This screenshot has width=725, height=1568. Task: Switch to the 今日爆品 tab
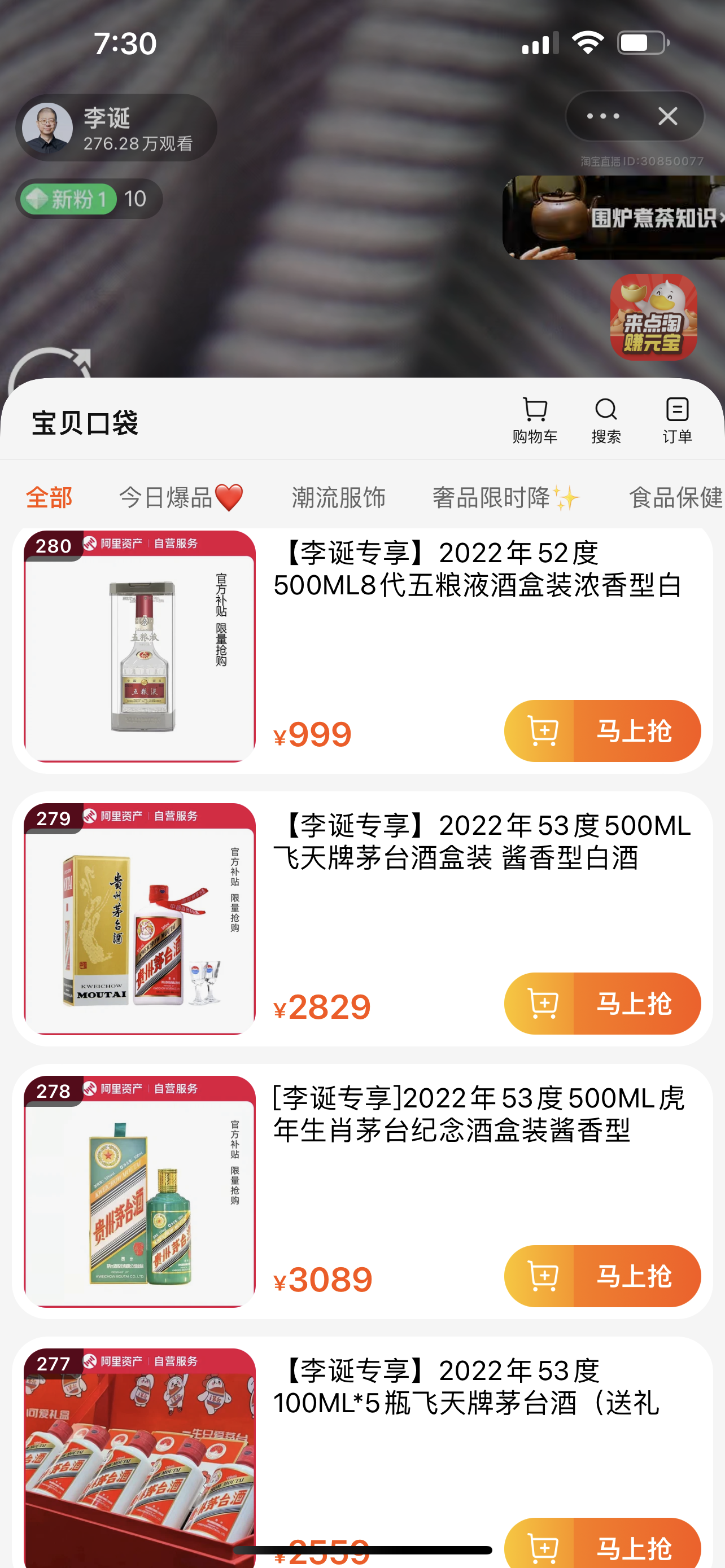coord(181,497)
